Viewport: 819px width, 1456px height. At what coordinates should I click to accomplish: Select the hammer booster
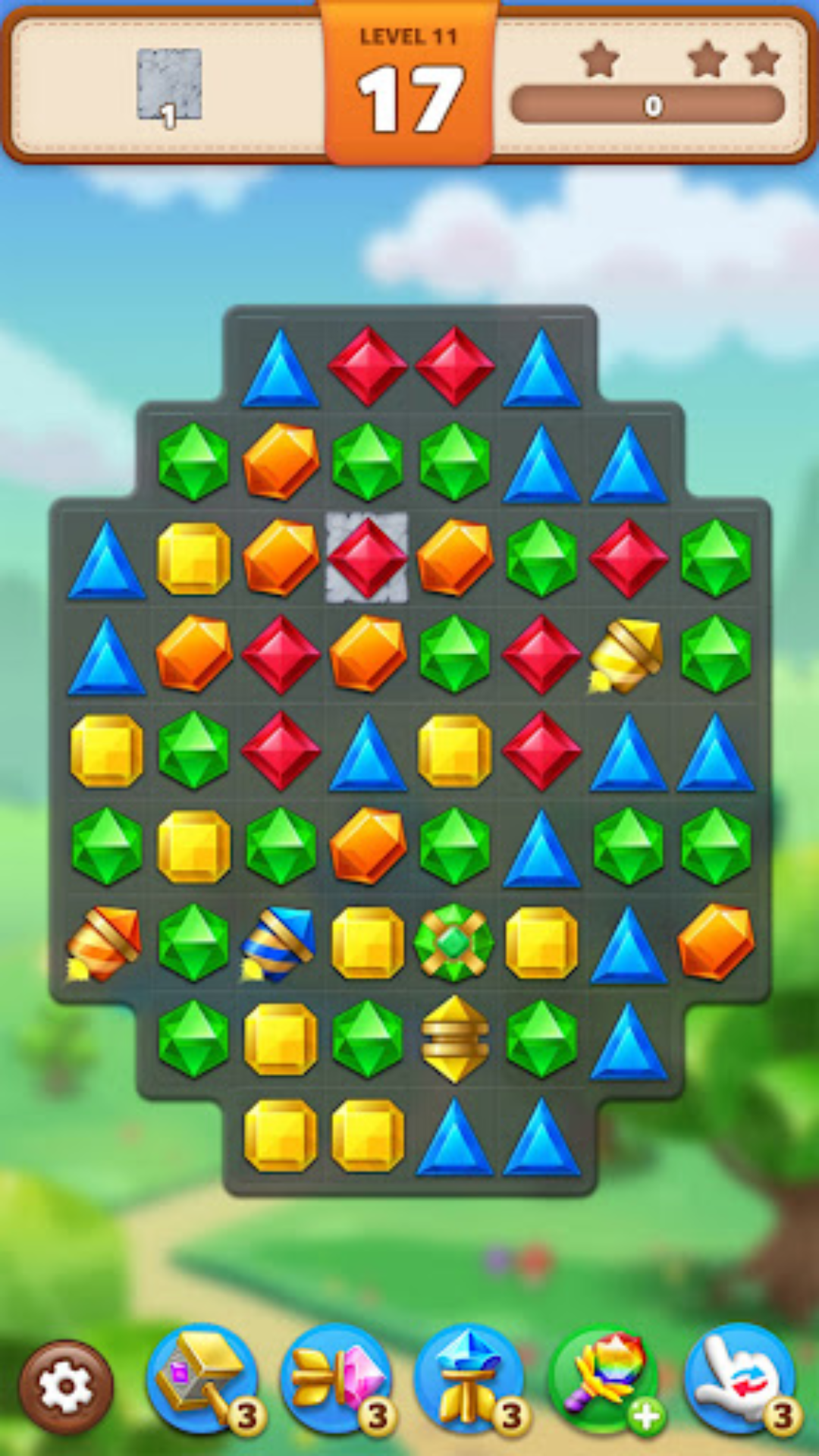pos(199,1380)
